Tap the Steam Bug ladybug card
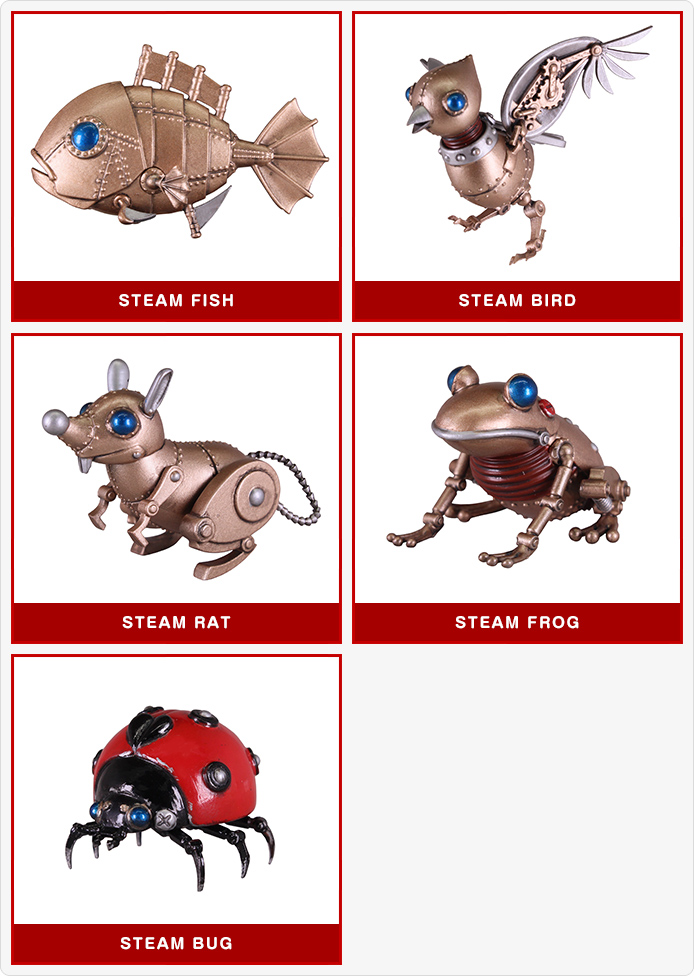This screenshot has height=976, width=694. (176, 808)
